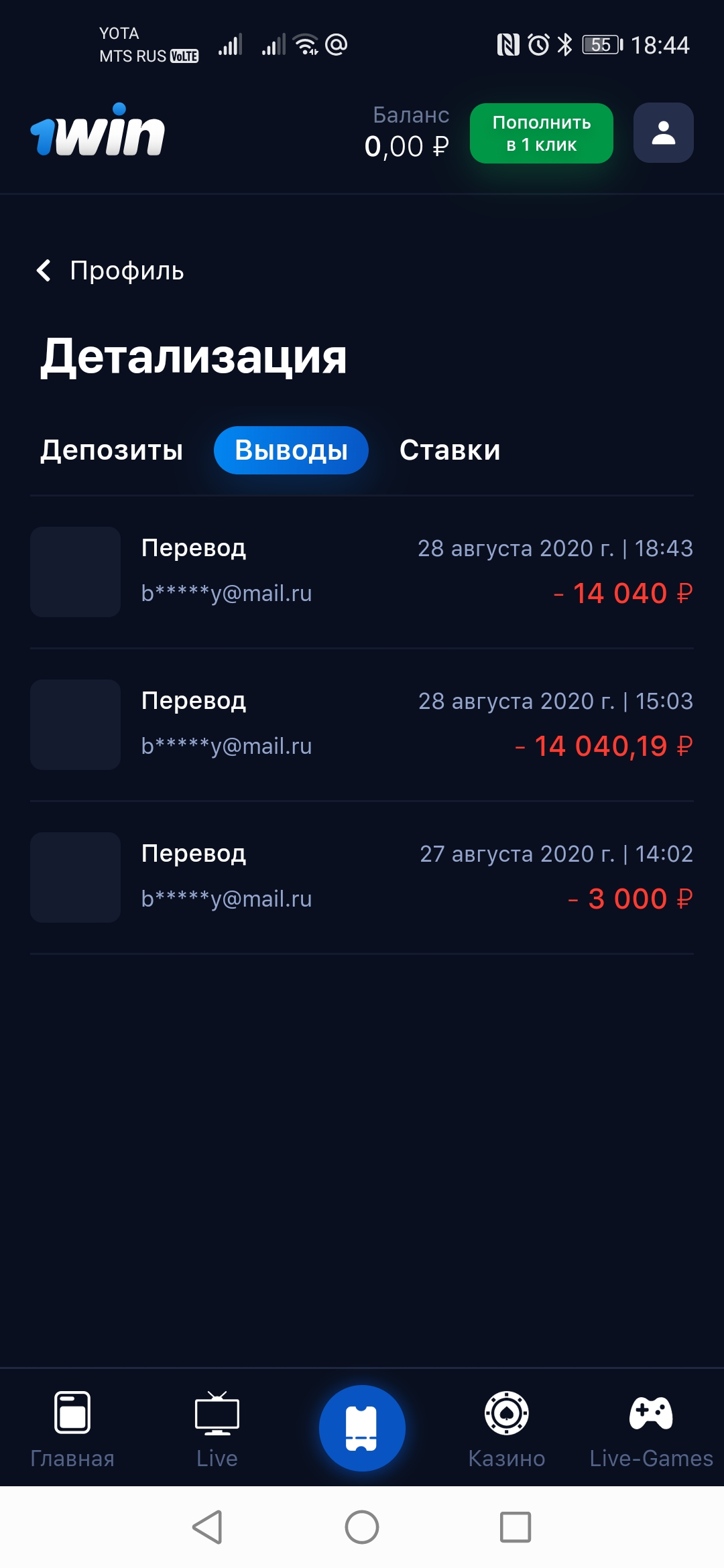Viewport: 724px width, 1568px height.
Task: Open the user profile icon
Action: click(x=663, y=133)
